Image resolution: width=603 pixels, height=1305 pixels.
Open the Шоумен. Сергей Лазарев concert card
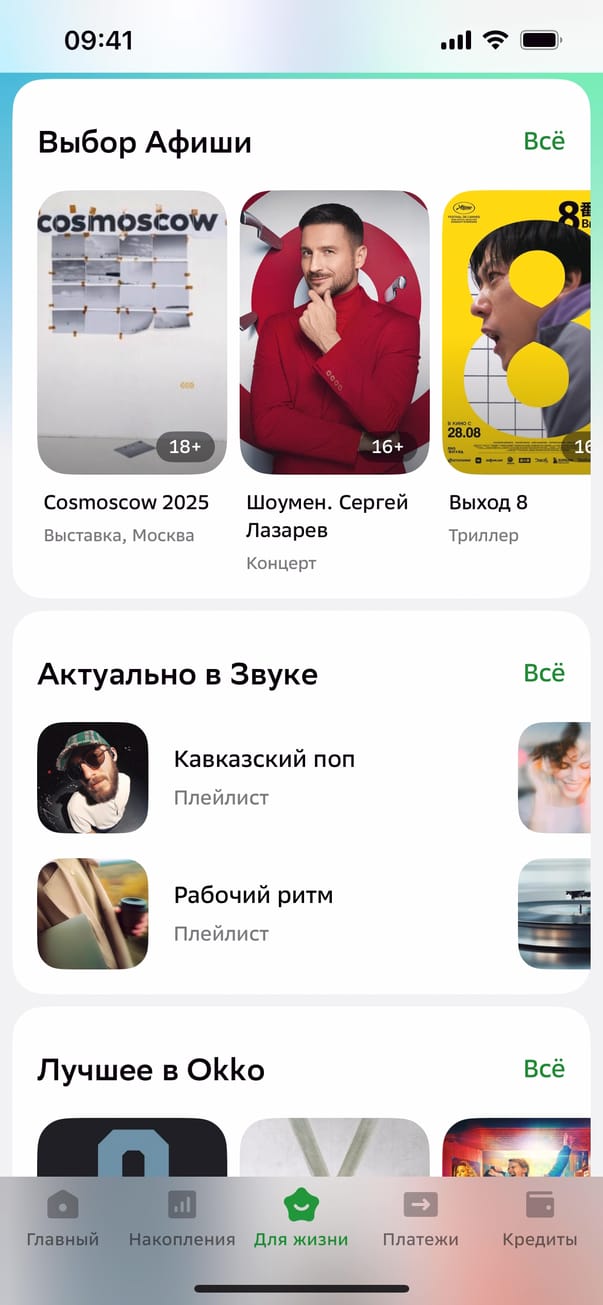point(334,332)
